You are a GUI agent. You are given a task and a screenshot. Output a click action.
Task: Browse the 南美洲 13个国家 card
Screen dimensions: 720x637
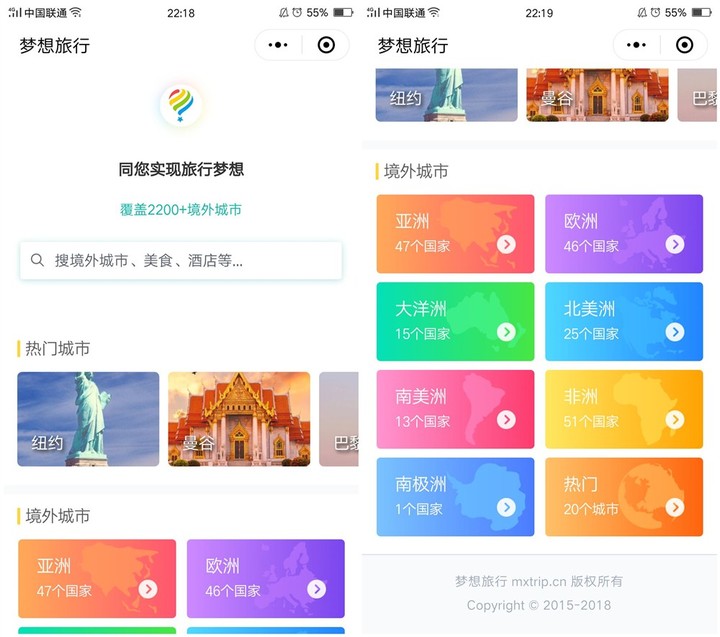tap(455, 409)
